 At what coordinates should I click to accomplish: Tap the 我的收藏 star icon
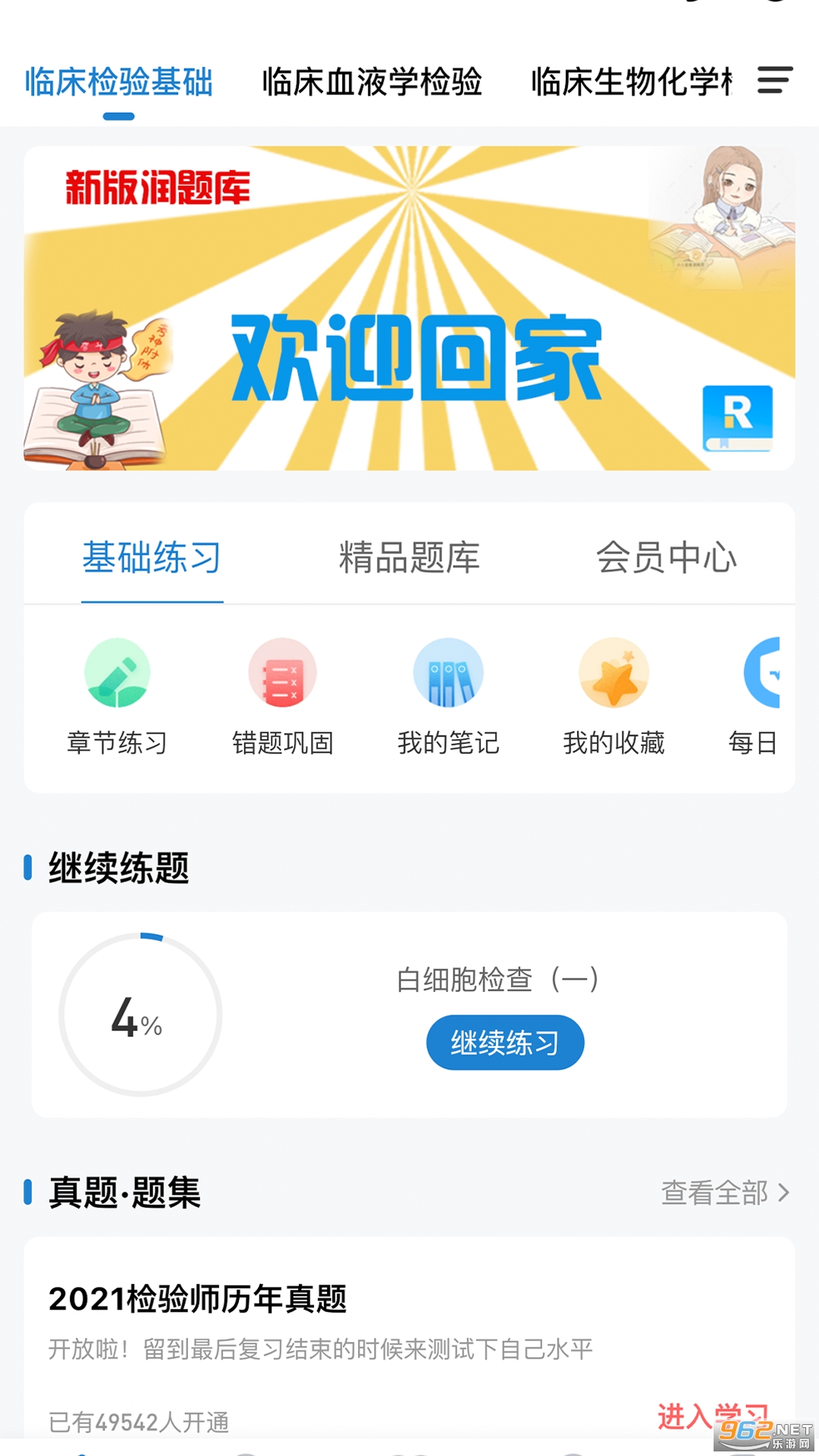tap(614, 673)
